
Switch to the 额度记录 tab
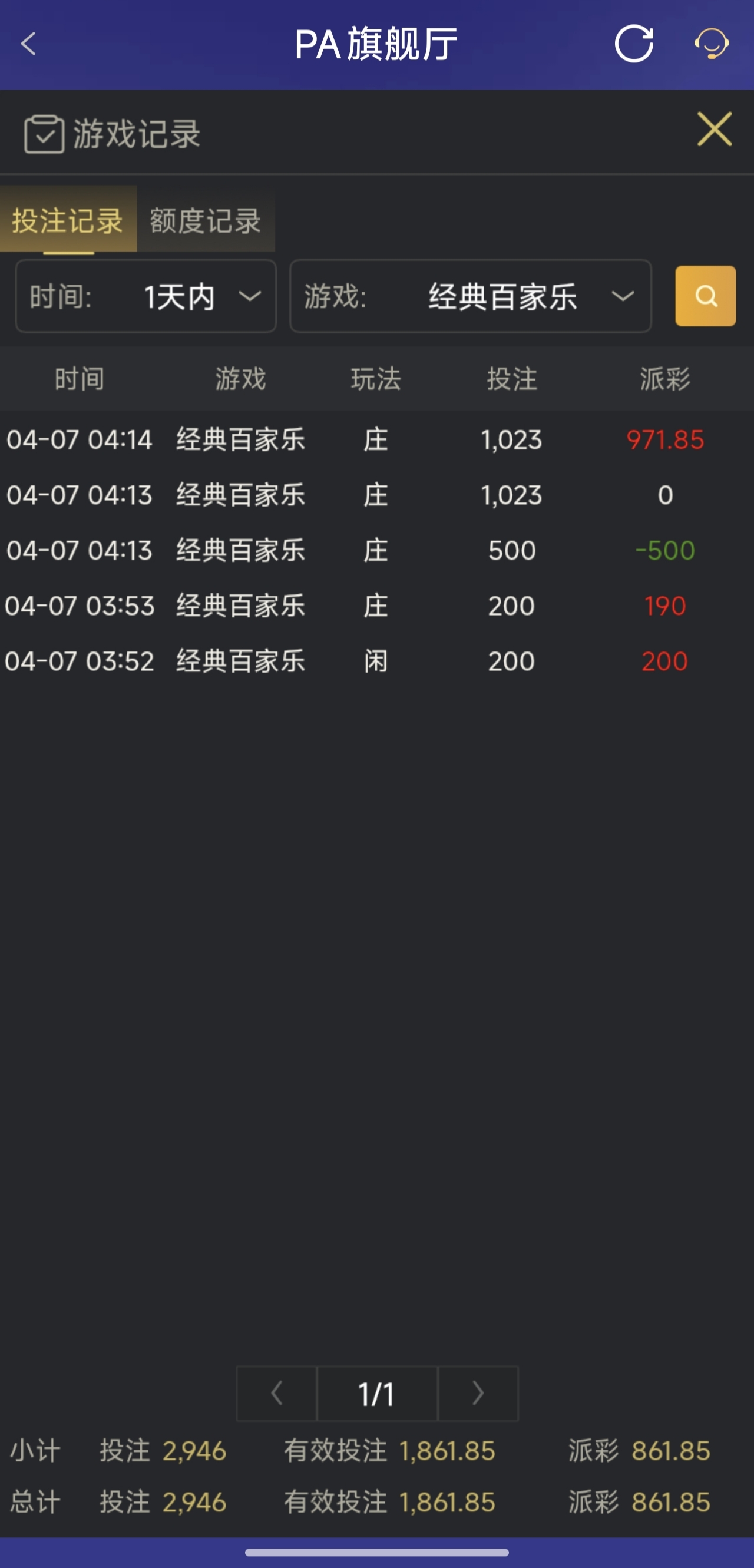(x=206, y=220)
